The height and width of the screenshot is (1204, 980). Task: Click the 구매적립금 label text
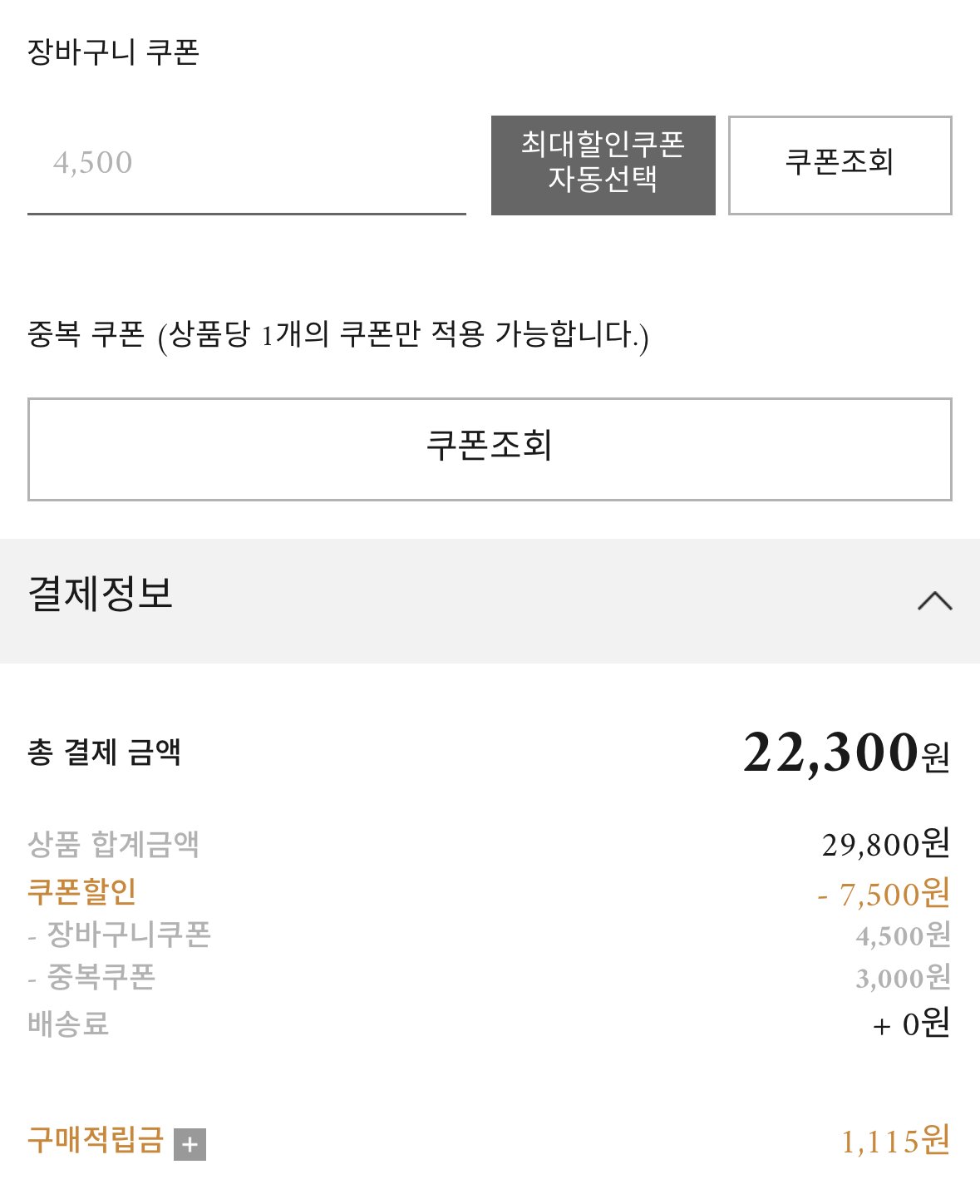tap(96, 1142)
